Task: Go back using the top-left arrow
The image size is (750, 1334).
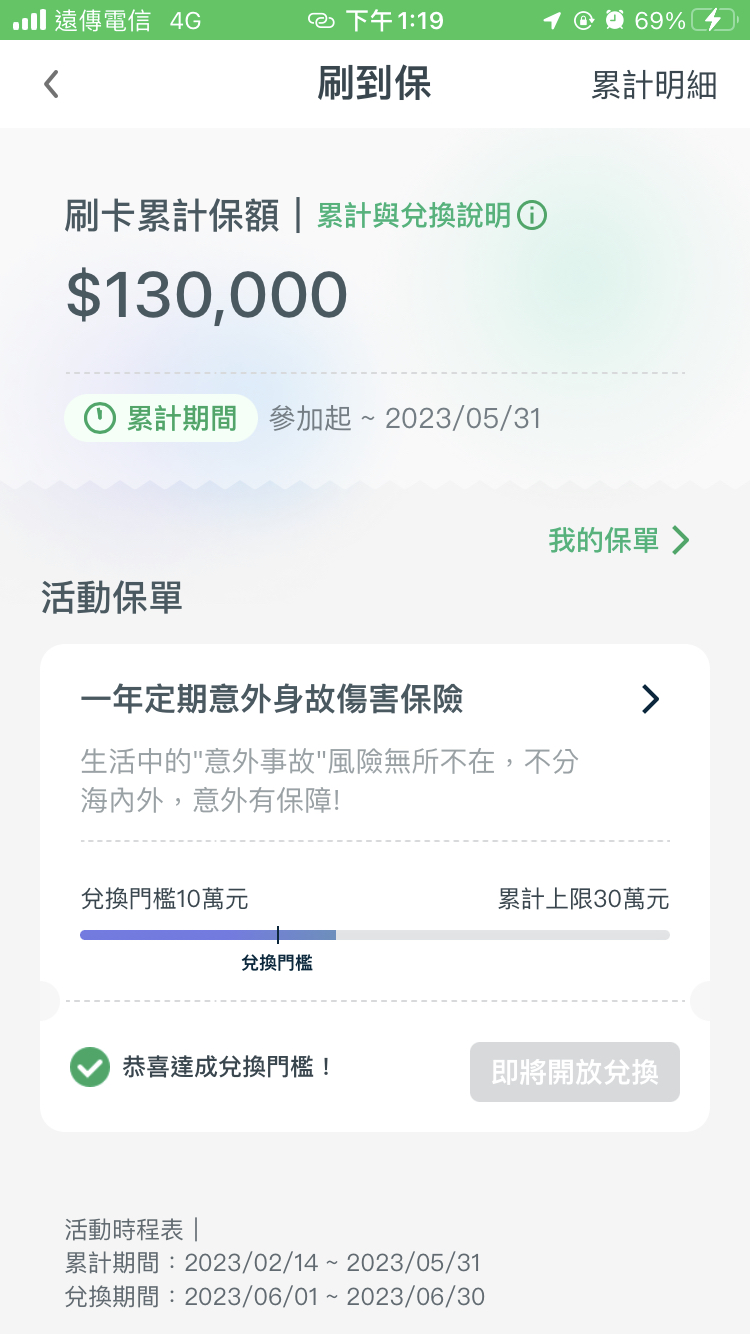Action: [52, 85]
